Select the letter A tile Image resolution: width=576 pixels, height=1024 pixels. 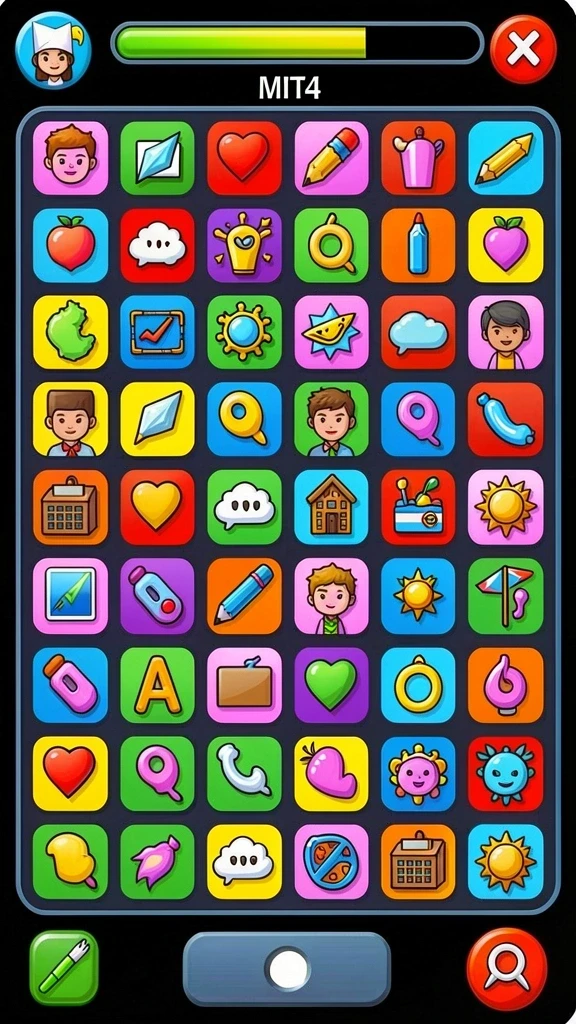click(157, 685)
